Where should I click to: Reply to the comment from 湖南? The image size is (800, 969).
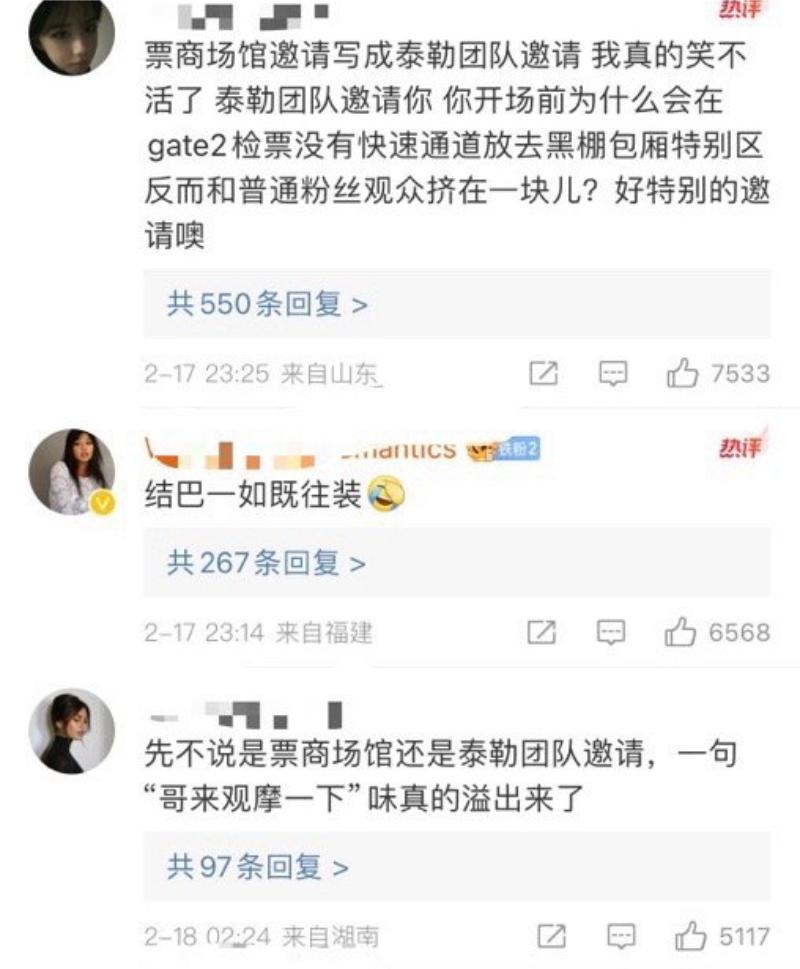click(x=622, y=937)
